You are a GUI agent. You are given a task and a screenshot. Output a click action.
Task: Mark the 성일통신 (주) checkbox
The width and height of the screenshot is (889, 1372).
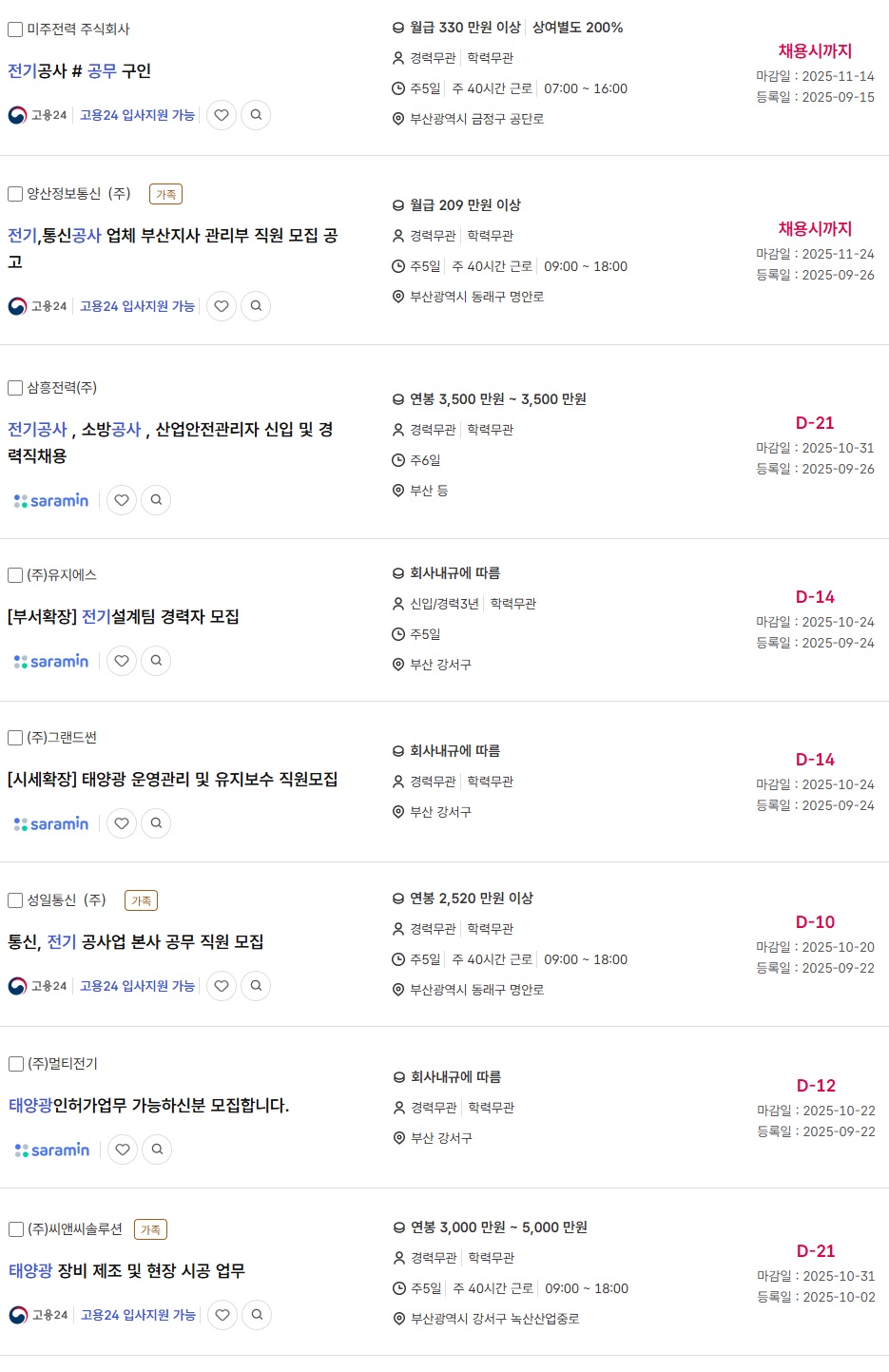[15, 900]
